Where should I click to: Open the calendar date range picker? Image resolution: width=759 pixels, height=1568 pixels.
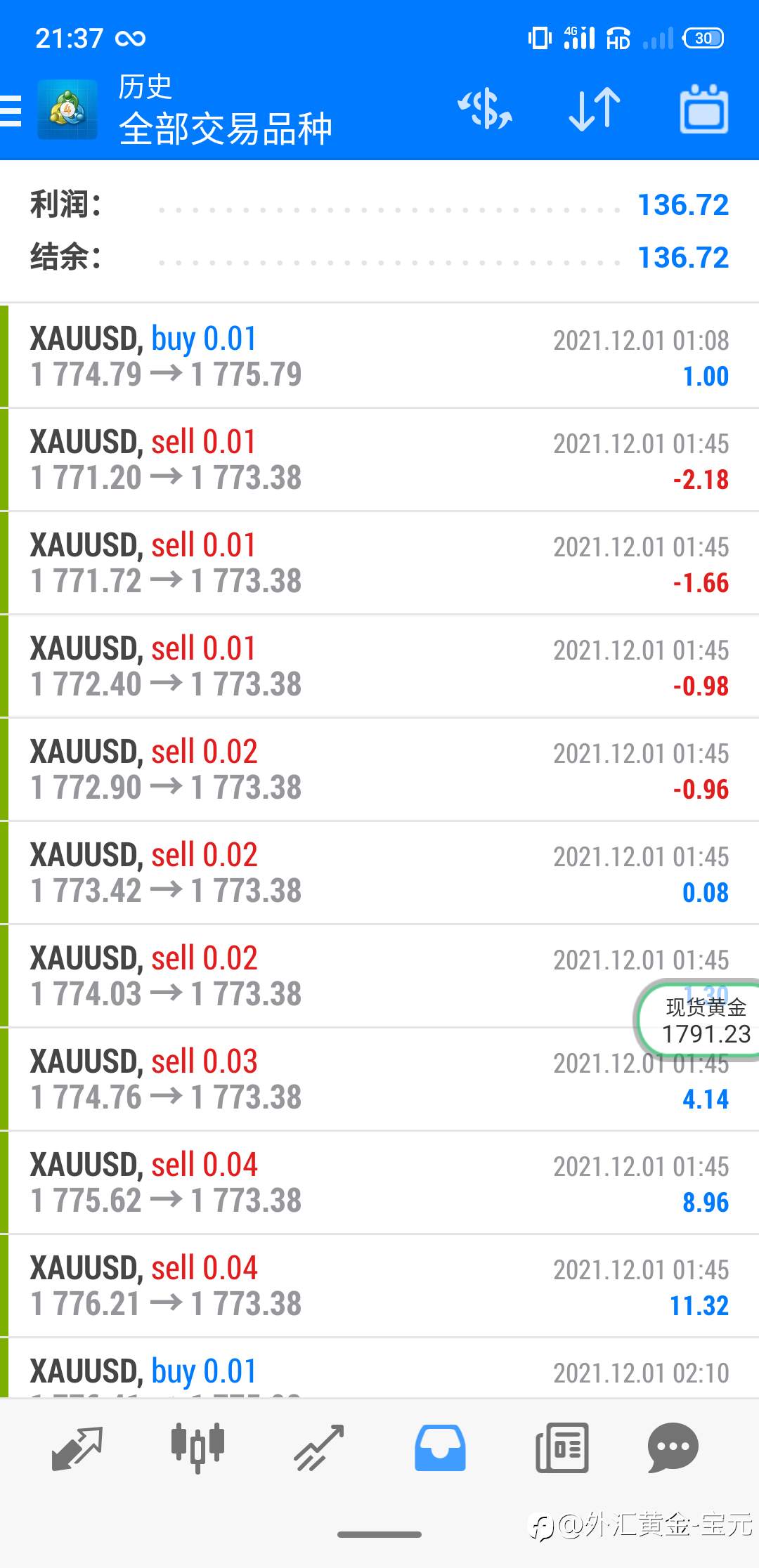[x=704, y=109]
